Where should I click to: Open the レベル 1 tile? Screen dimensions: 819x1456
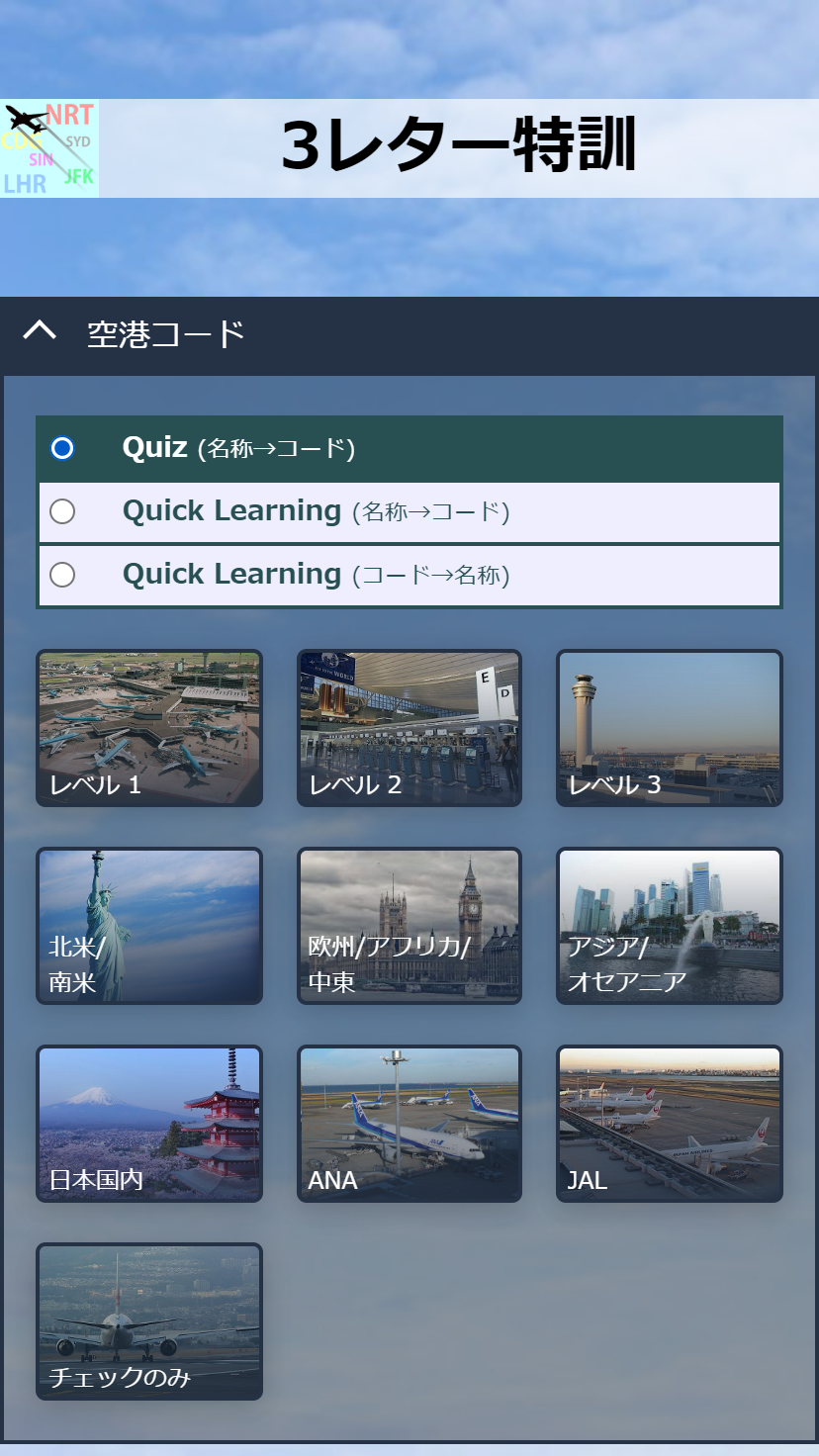[149, 728]
